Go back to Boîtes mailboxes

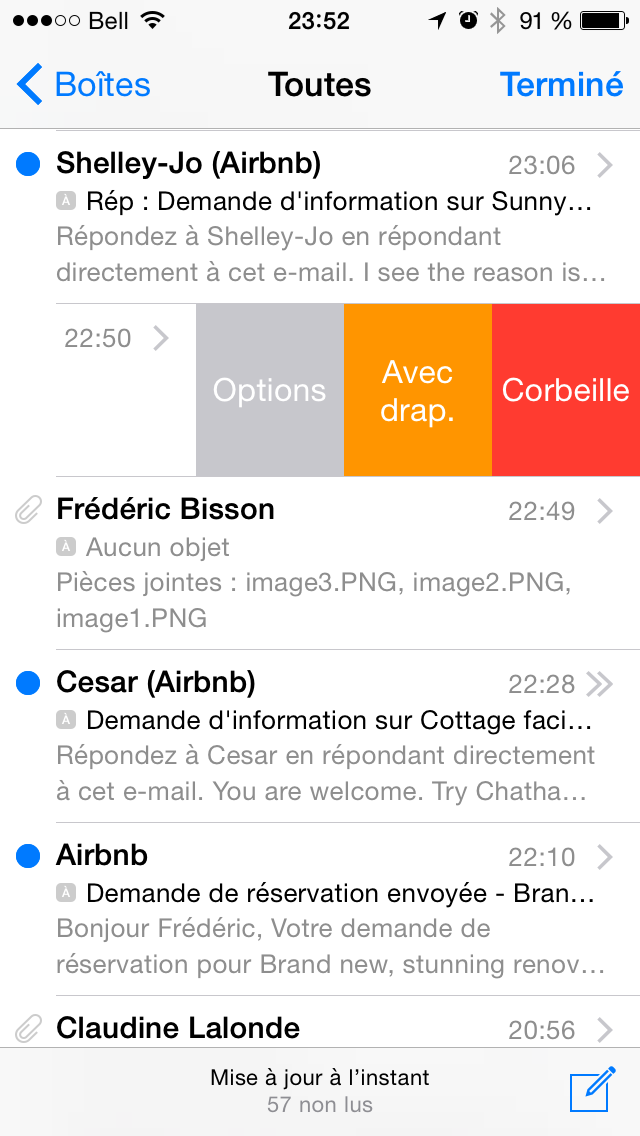click(x=84, y=85)
